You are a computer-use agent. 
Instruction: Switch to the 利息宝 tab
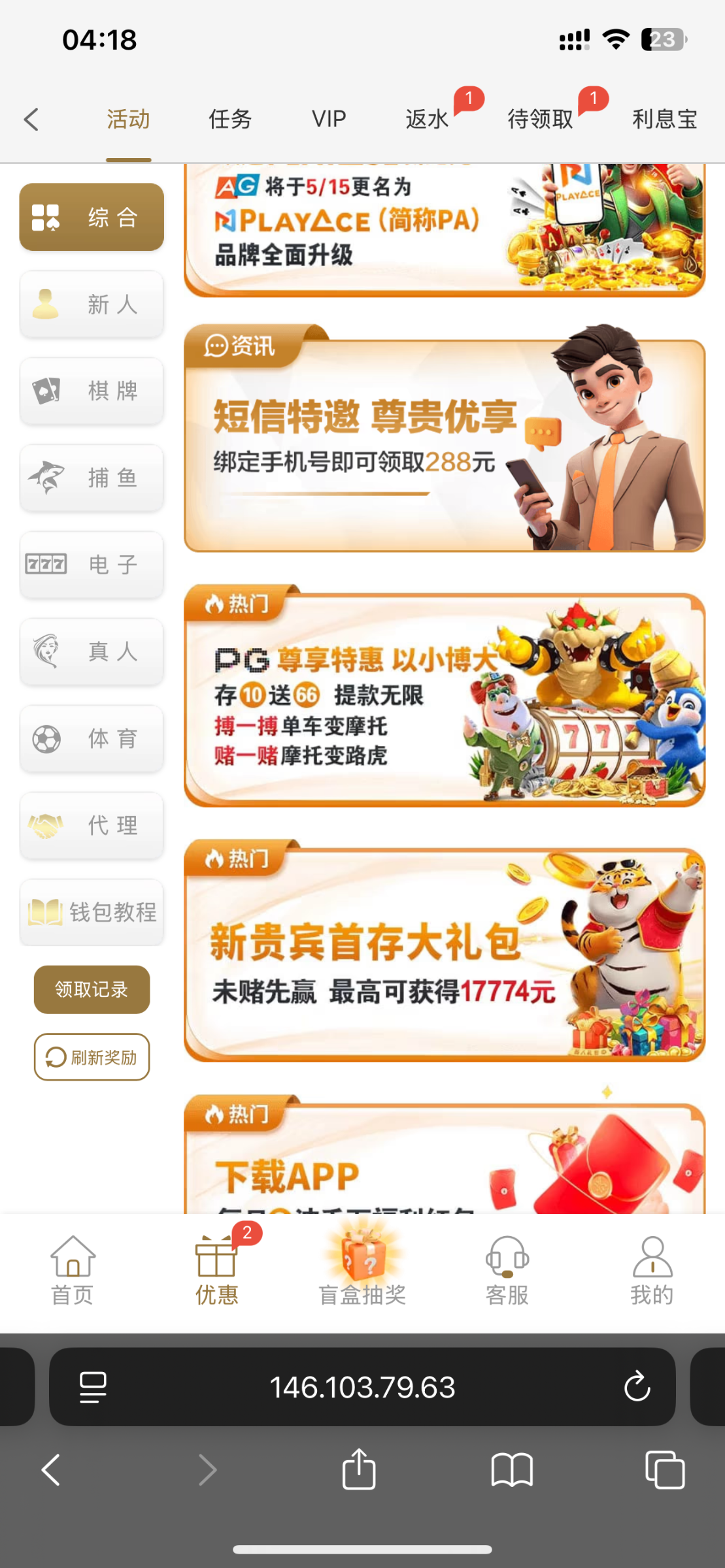click(x=664, y=119)
